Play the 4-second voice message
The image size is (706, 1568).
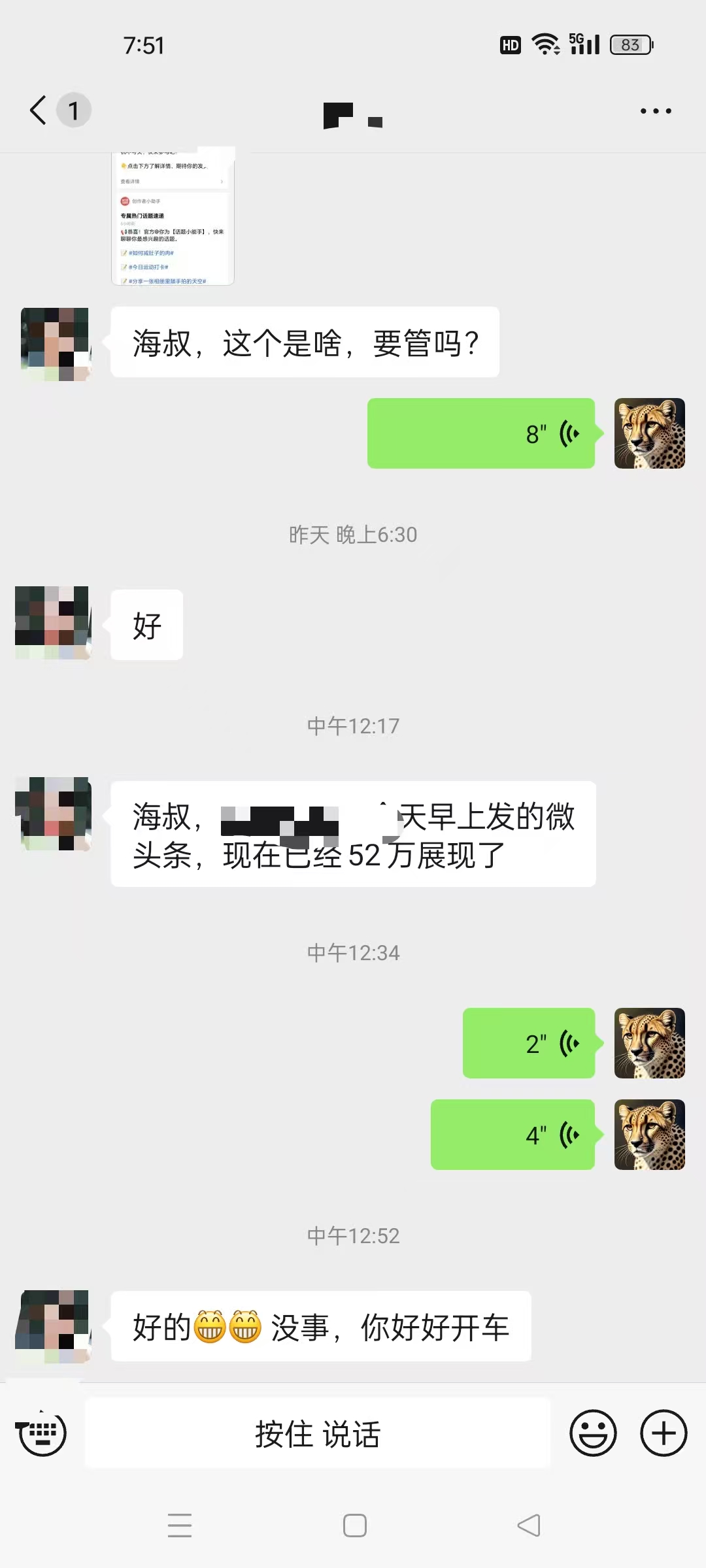pyautogui.click(x=513, y=1135)
